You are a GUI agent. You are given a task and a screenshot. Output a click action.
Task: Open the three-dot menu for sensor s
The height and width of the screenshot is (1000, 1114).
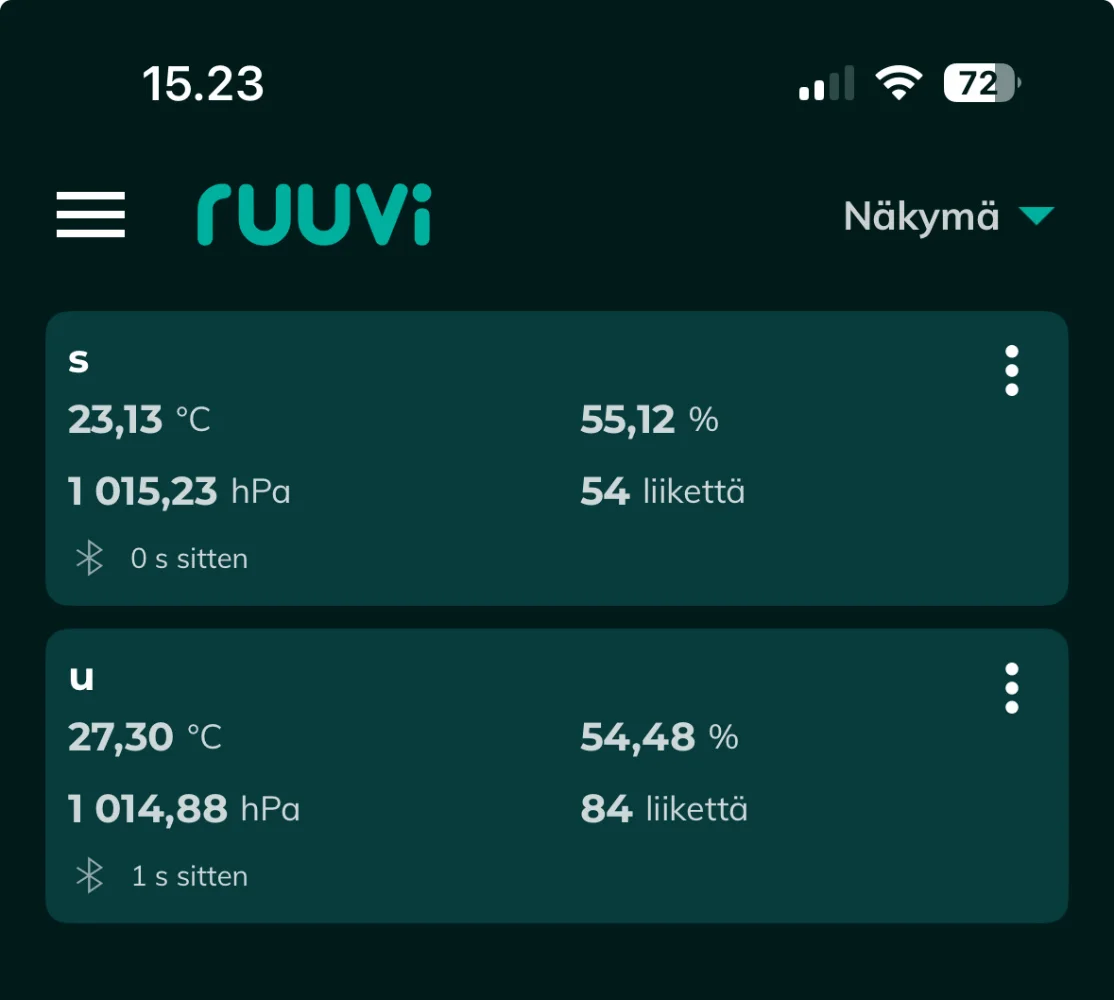point(1011,371)
